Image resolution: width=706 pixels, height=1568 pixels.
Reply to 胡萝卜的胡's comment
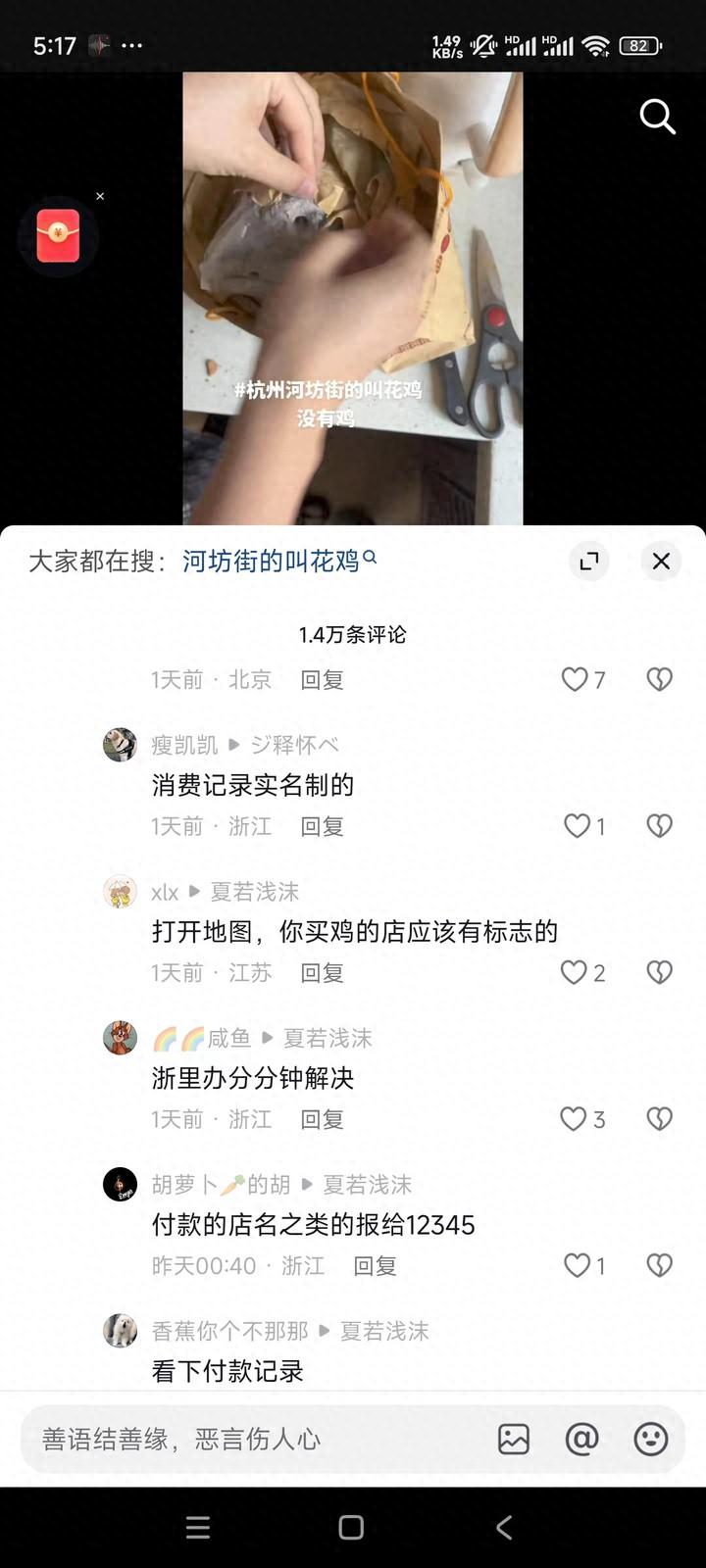pyautogui.click(x=375, y=1266)
